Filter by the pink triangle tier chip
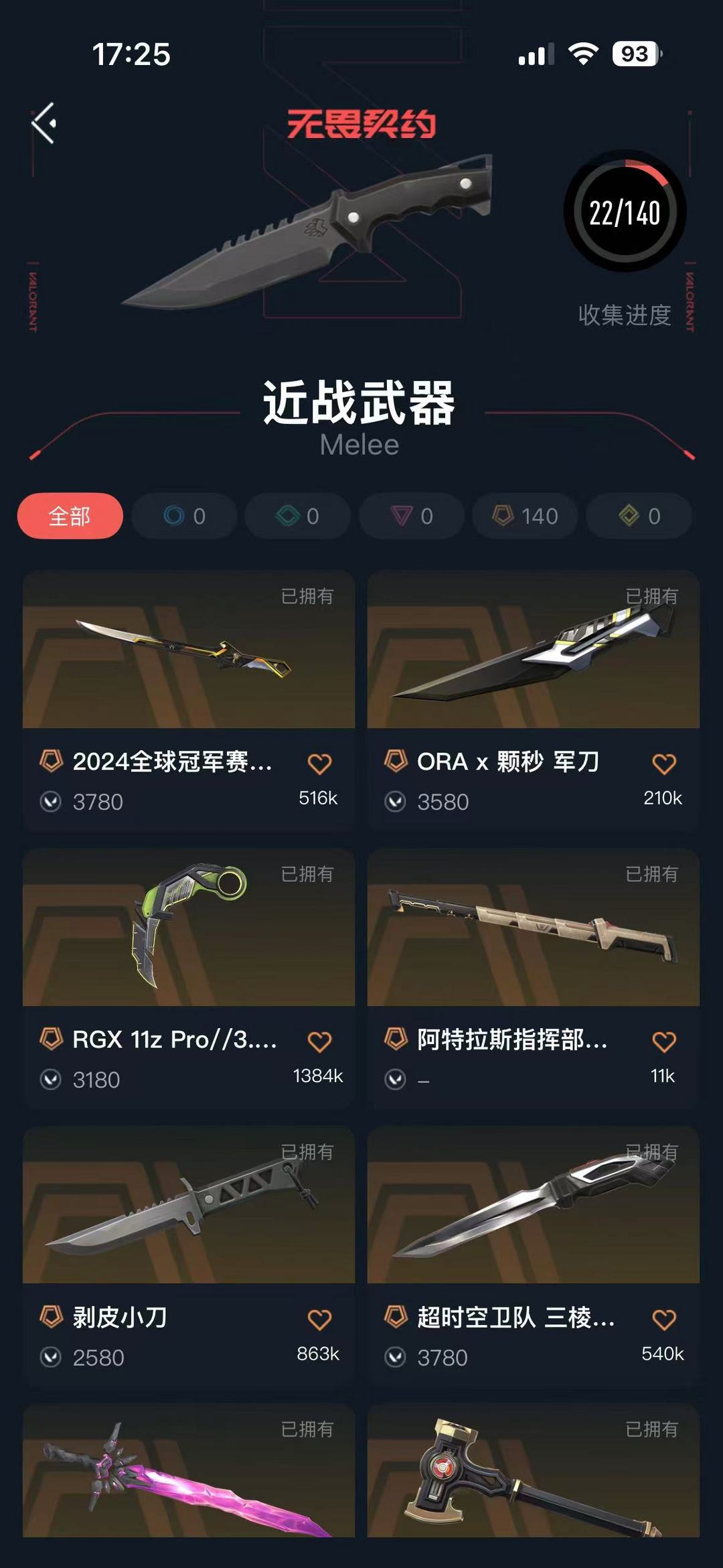Screen dimensions: 723x1568 [411, 516]
